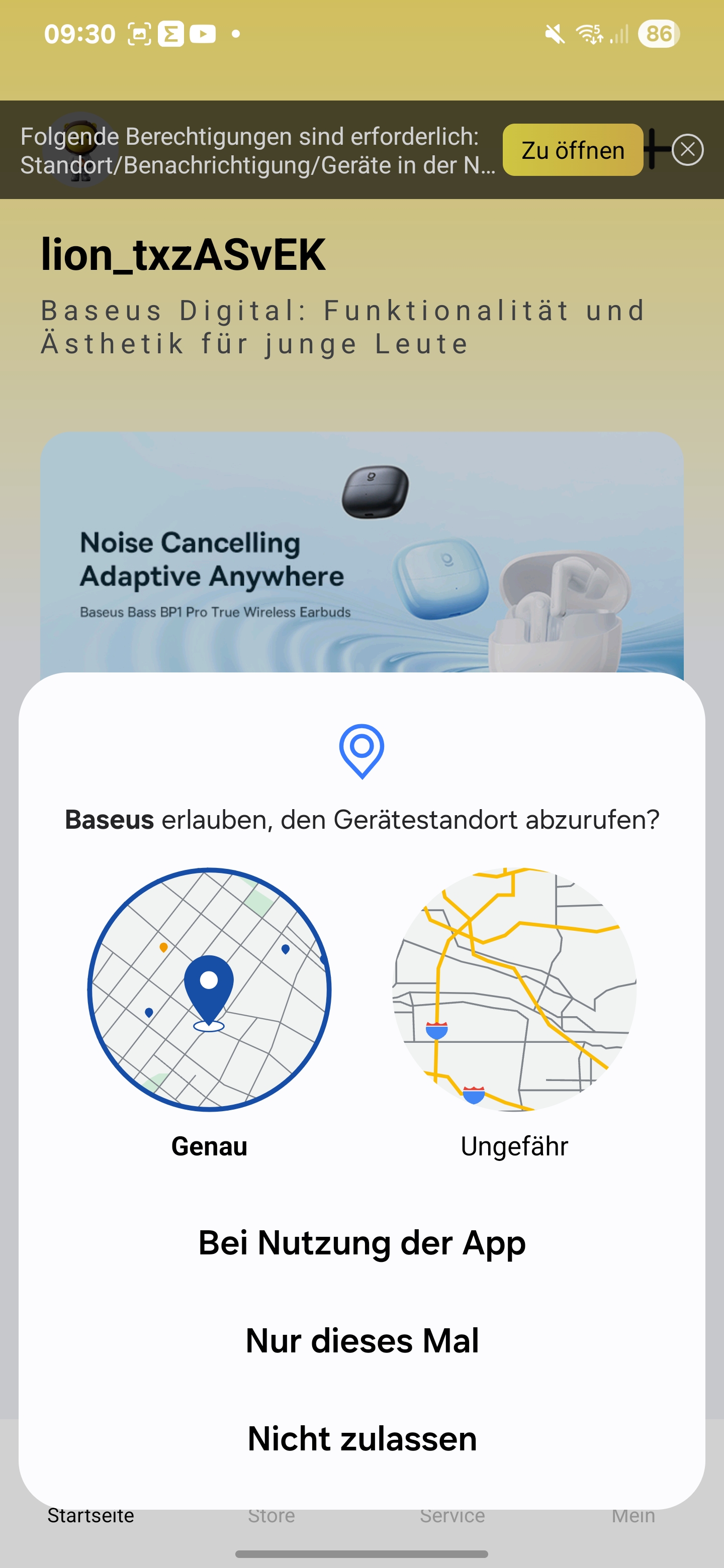
Task: Deny location with Nicht zulassen
Action: tap(361, 1439)
